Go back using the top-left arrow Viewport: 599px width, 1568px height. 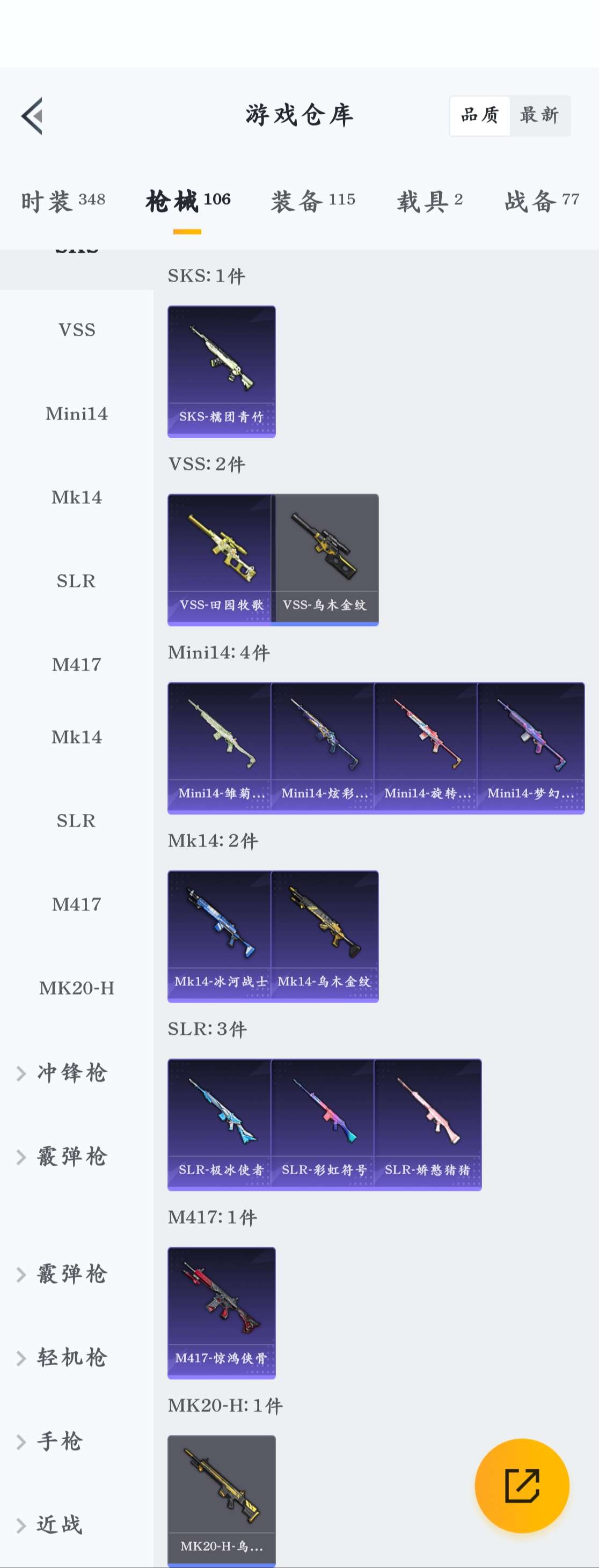[32, 116]
